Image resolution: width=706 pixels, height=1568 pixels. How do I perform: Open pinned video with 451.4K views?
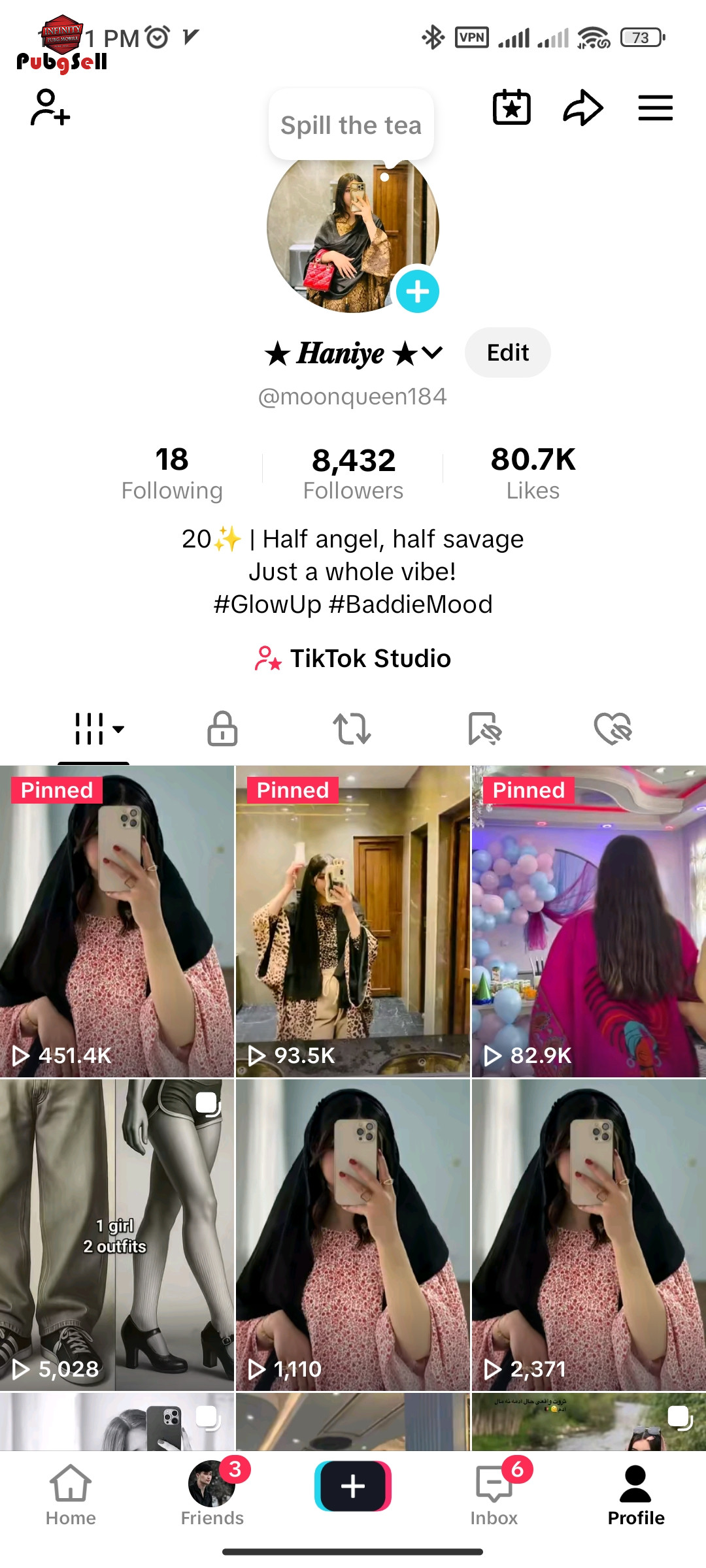click(x=117, y=922)
